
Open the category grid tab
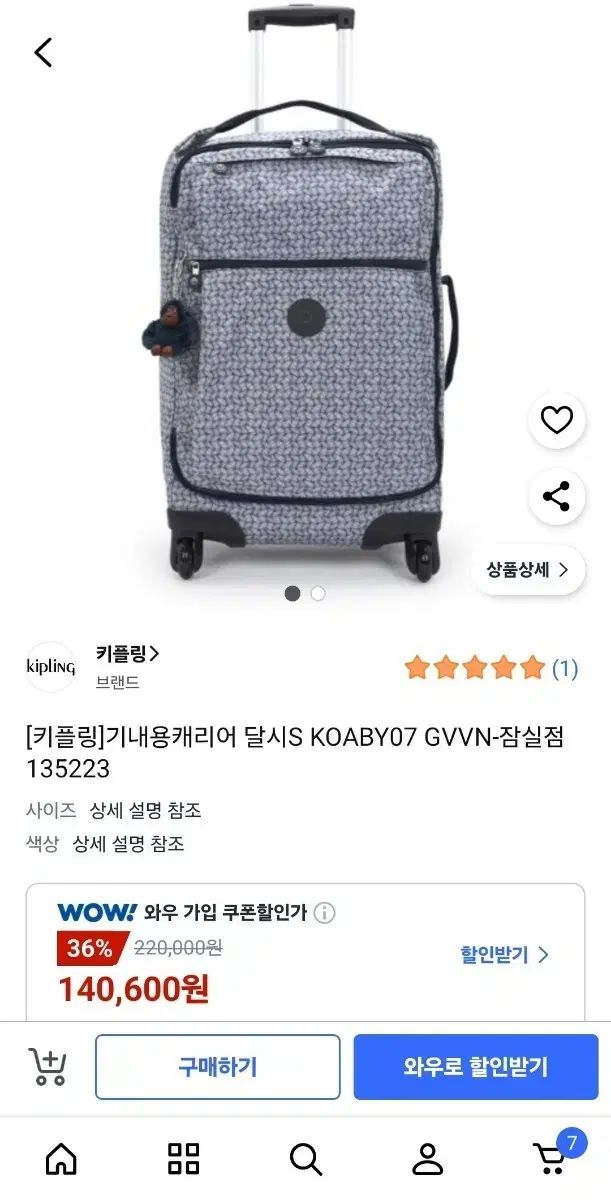tap(183, 1159)
